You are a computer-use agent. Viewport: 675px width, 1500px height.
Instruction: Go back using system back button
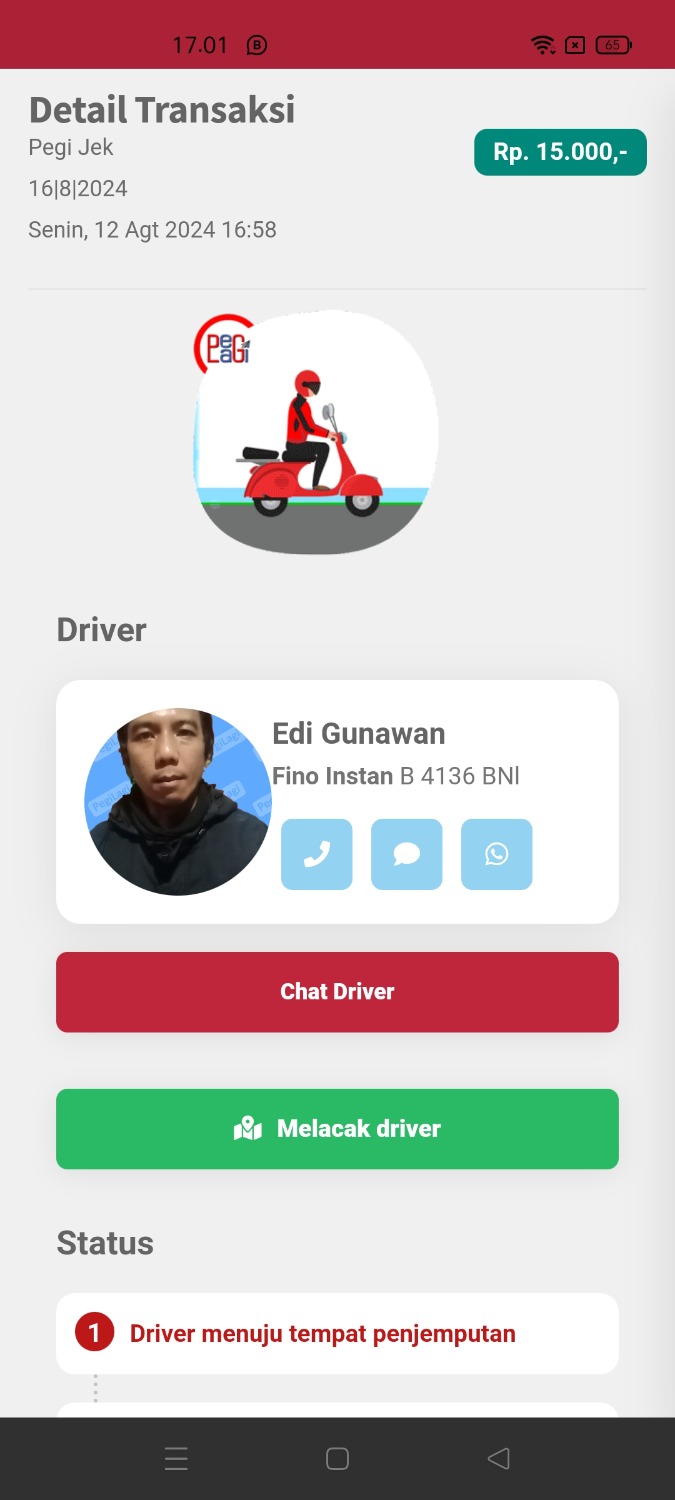(x=498, y=1458)
